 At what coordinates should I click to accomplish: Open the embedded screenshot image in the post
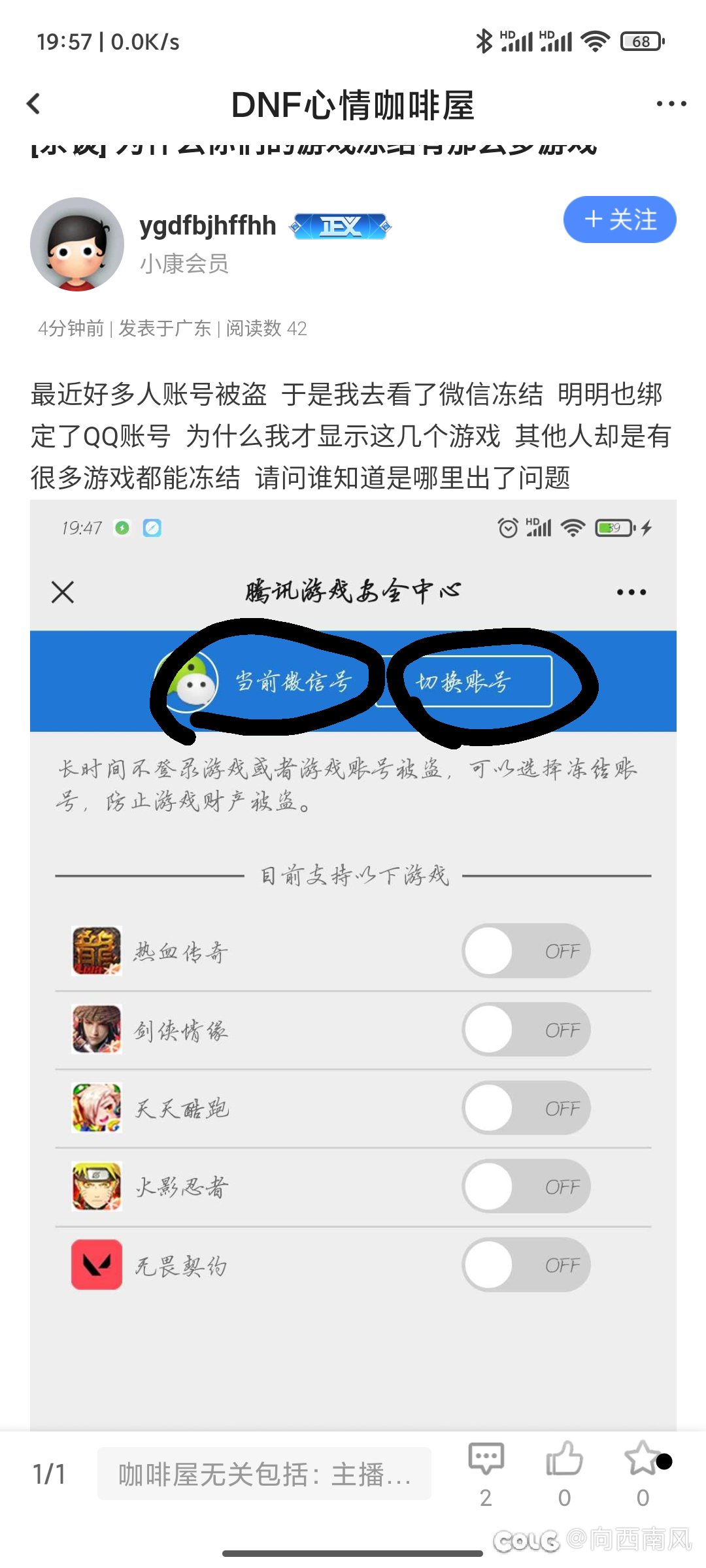(353, 965)
